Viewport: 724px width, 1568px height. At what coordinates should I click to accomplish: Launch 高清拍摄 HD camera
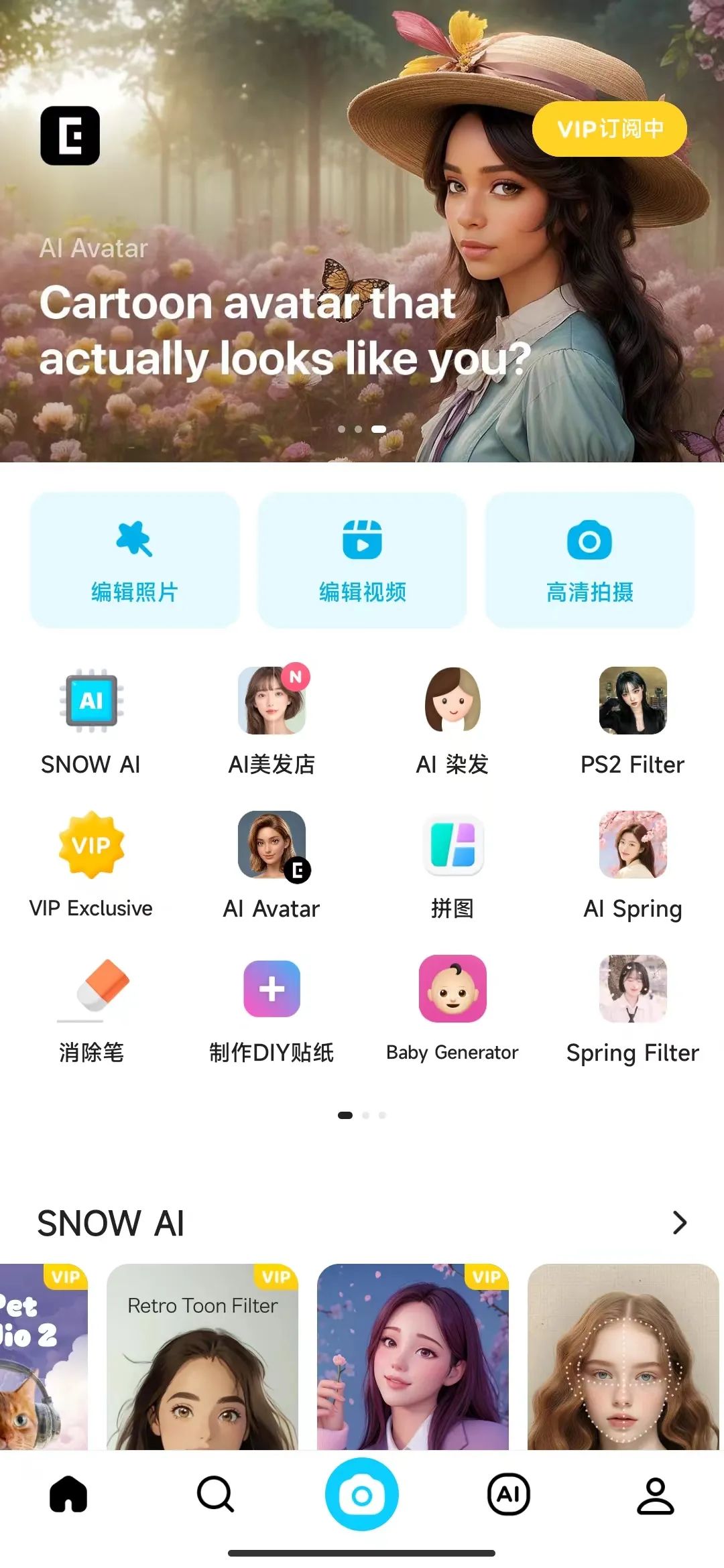589,560
